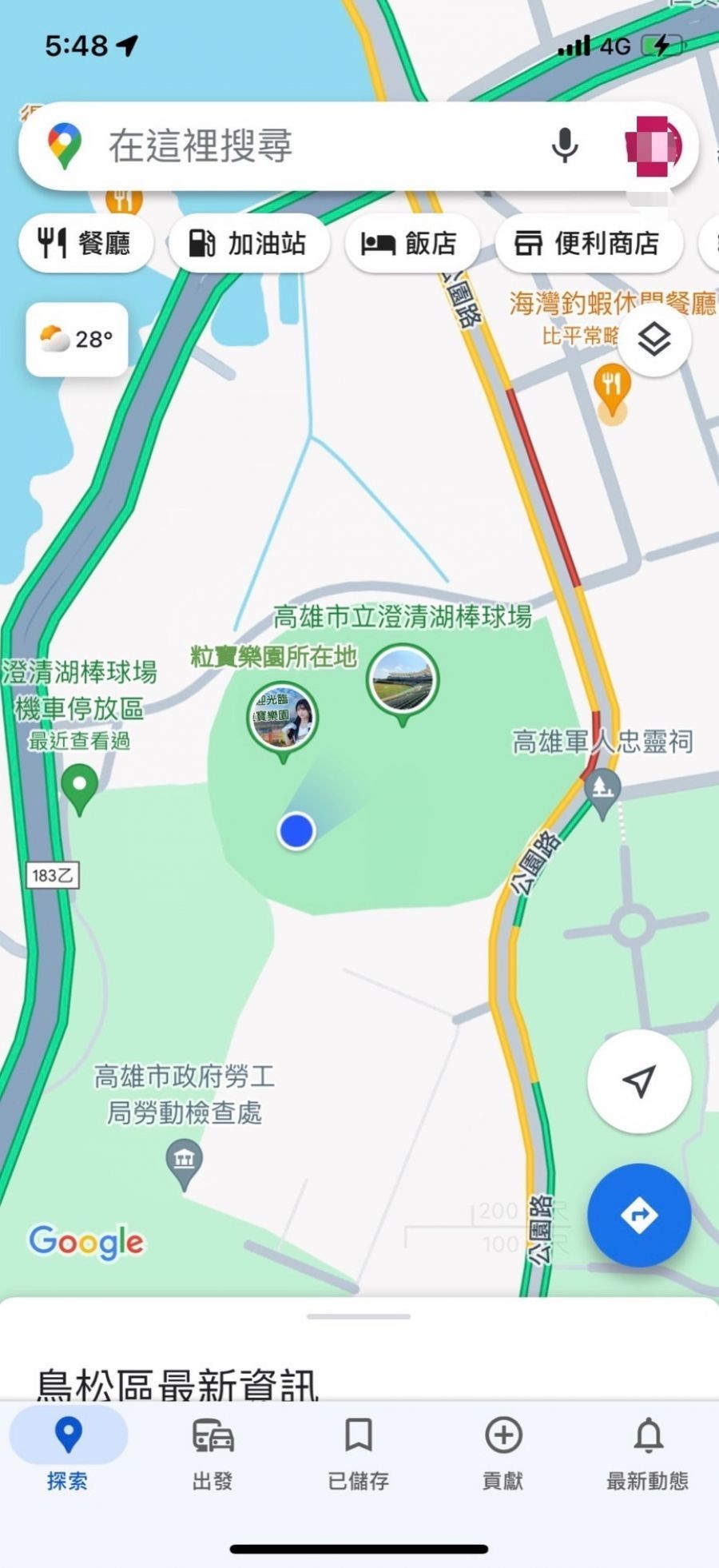Screen dimensions: 719x1568
Task: Open the 海灣釣蝦休閒餐廳 restaurant pin
Action: coord(612,388)
